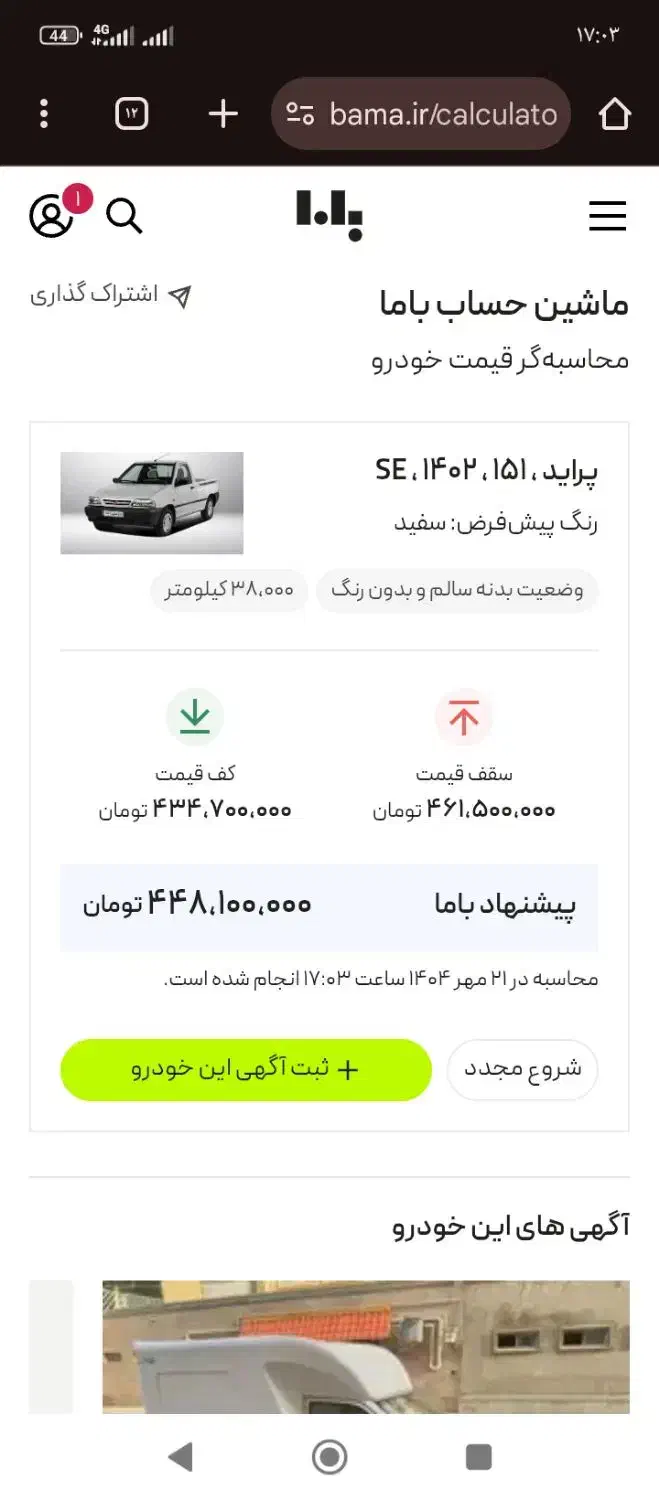Open the browser overflow menu
Screen dimensions: 659x1500
pyautogui.click(x=44, y=114)
